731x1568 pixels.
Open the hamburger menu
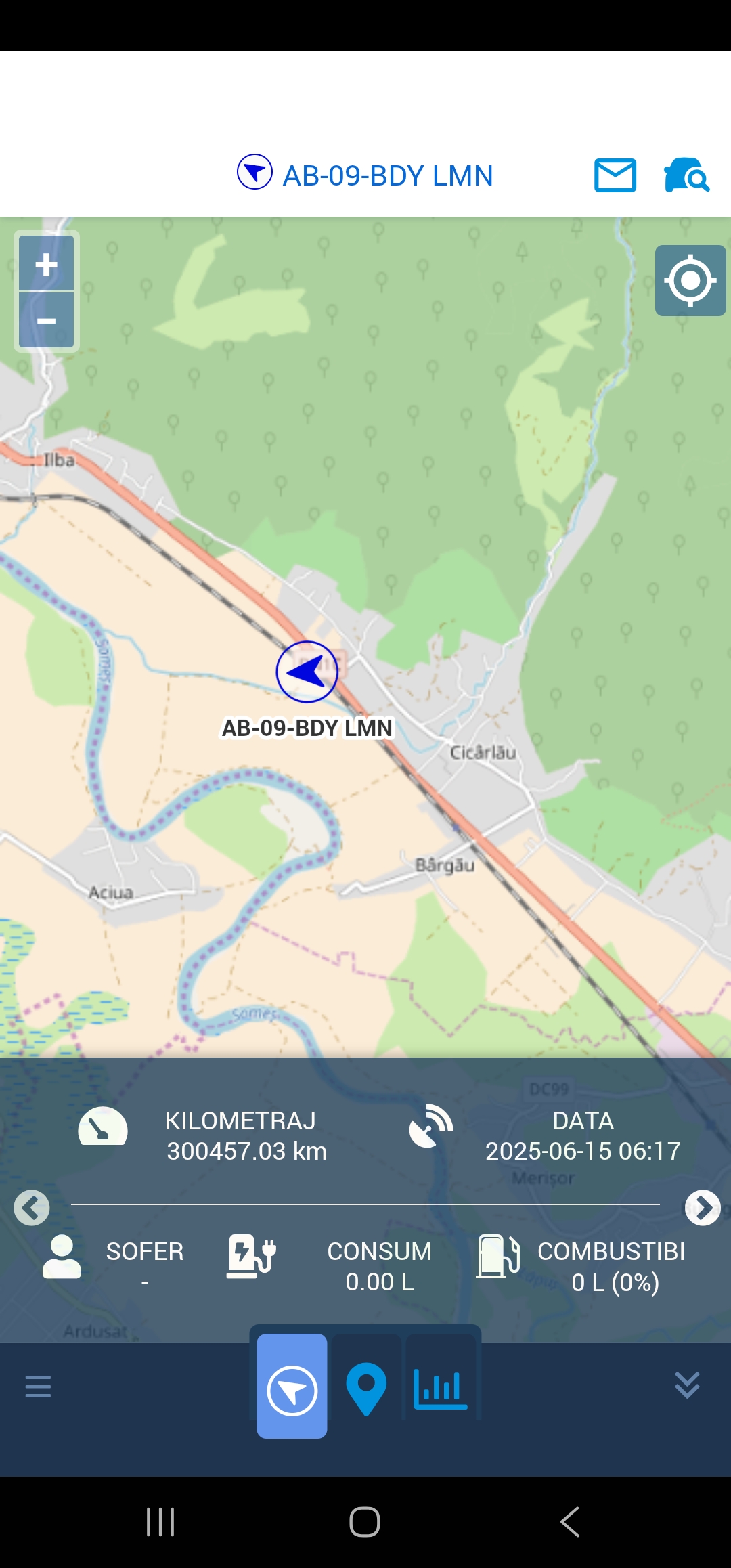[38, 1387]
